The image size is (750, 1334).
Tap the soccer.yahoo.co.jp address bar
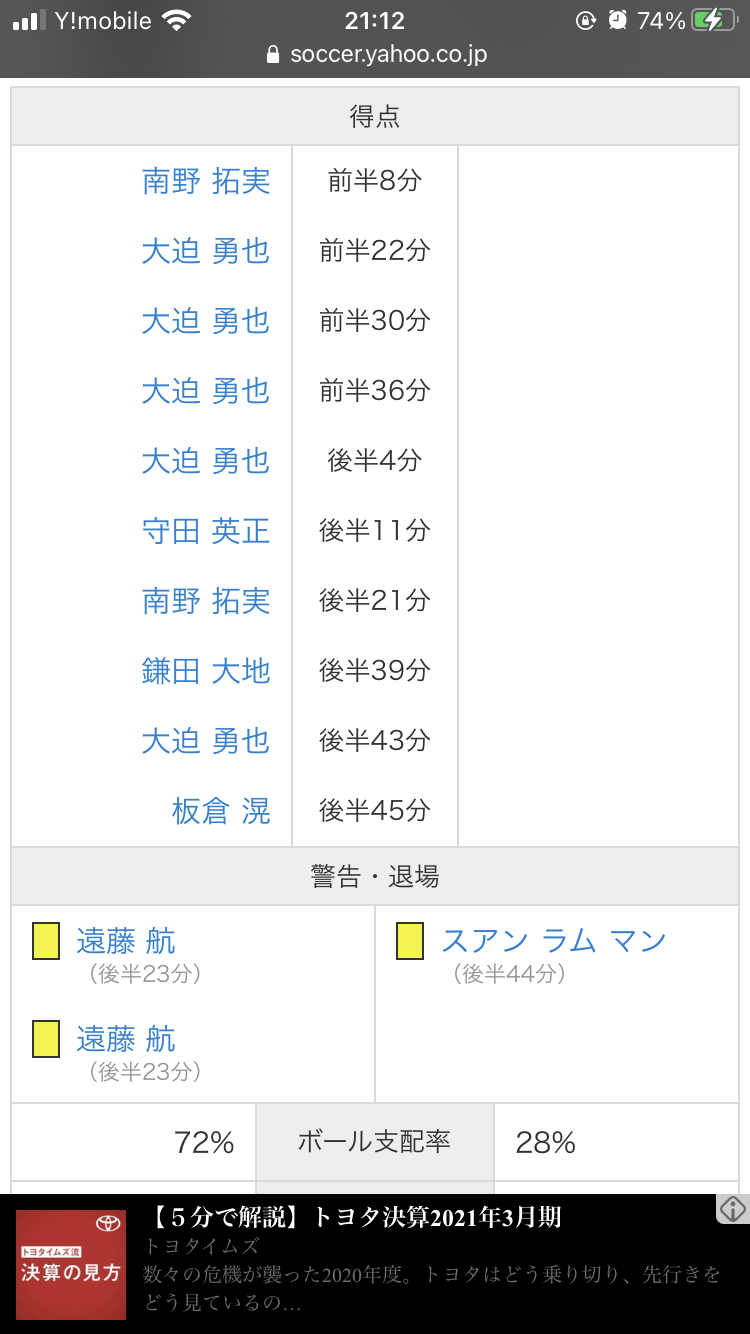tap(375, 54)
